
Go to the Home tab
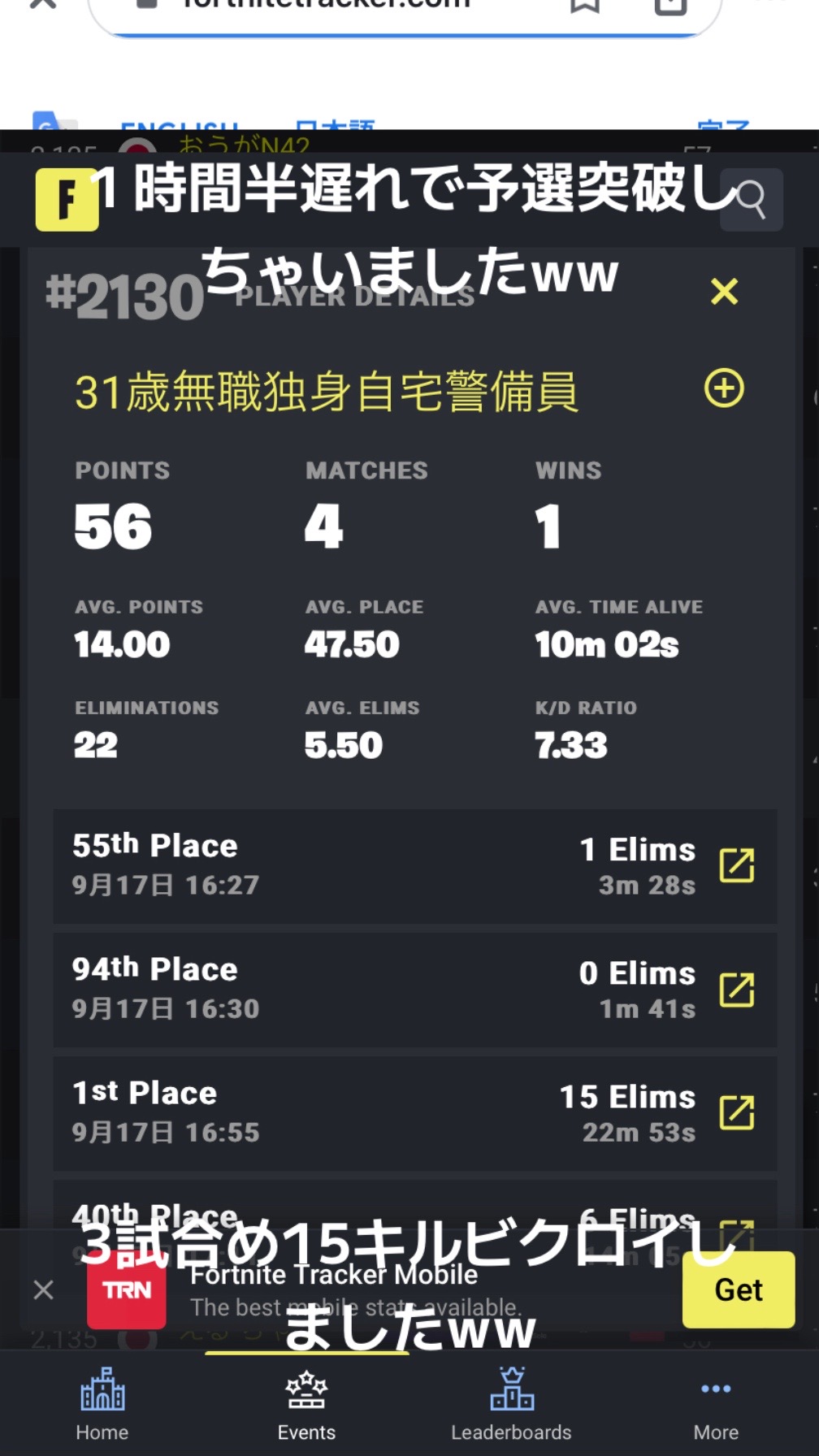[x=102, y=1404]
